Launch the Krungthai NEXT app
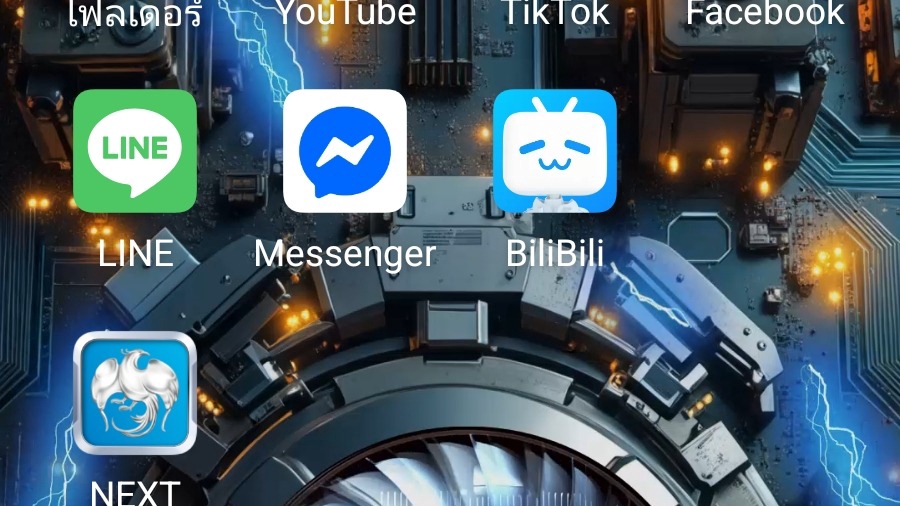 pyautogui.click(x=135, y=393)
